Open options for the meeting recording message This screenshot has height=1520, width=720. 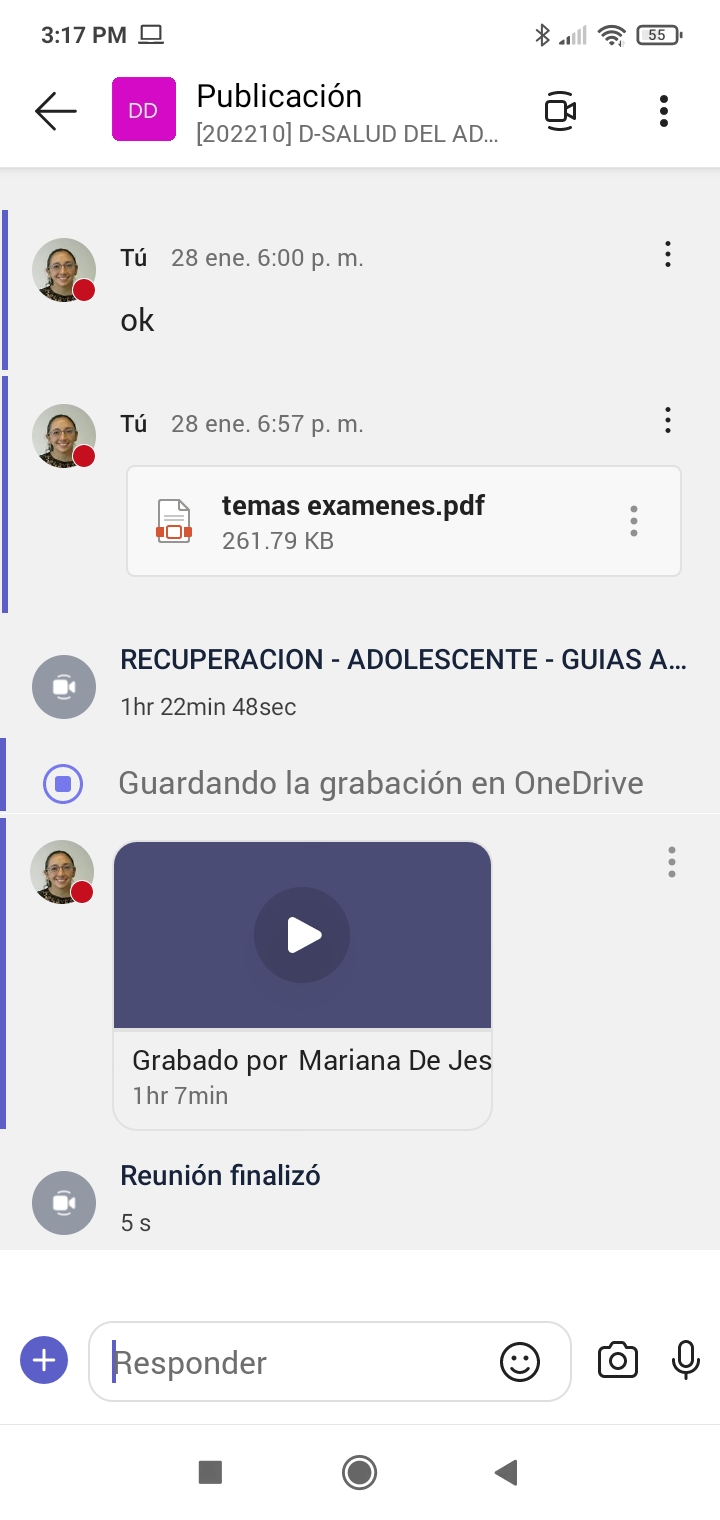pos(671,862)
